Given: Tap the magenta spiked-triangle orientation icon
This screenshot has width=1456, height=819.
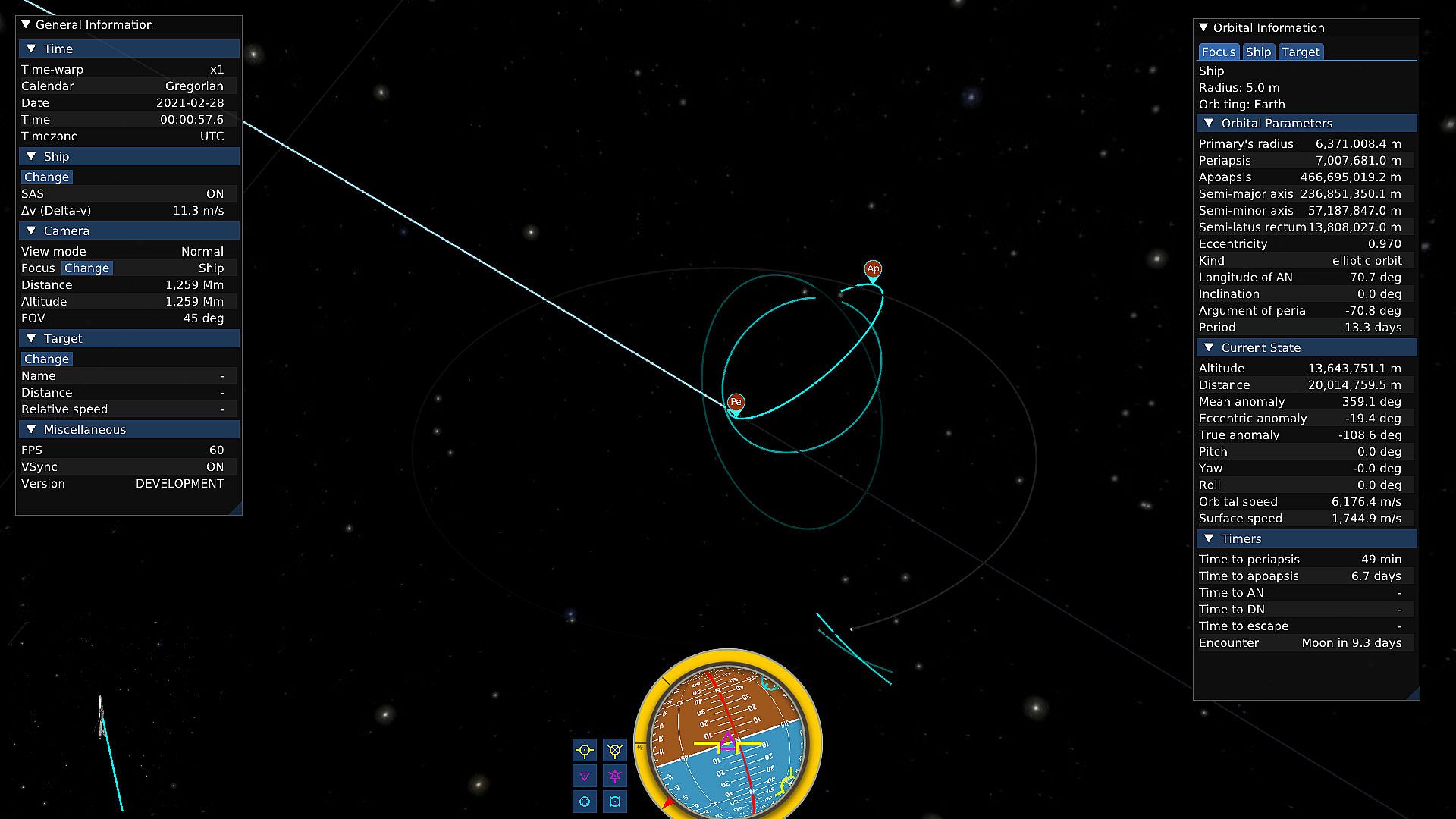Looking at the screenshot, I should [x=615, y=777].
